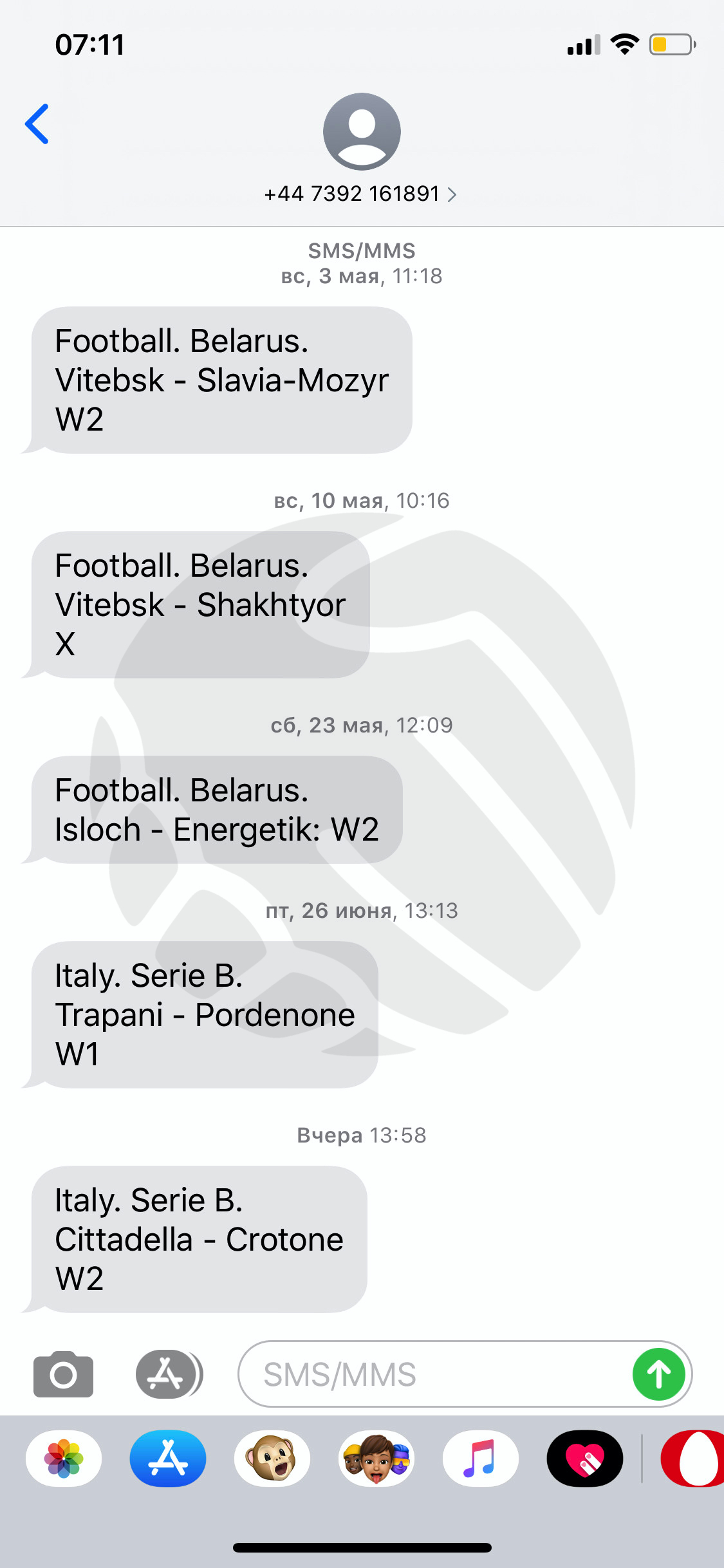Open the App Store in the iMessage drawer
The height and width of the screenshot is (1568, 724).
[x=168, y=1459]
